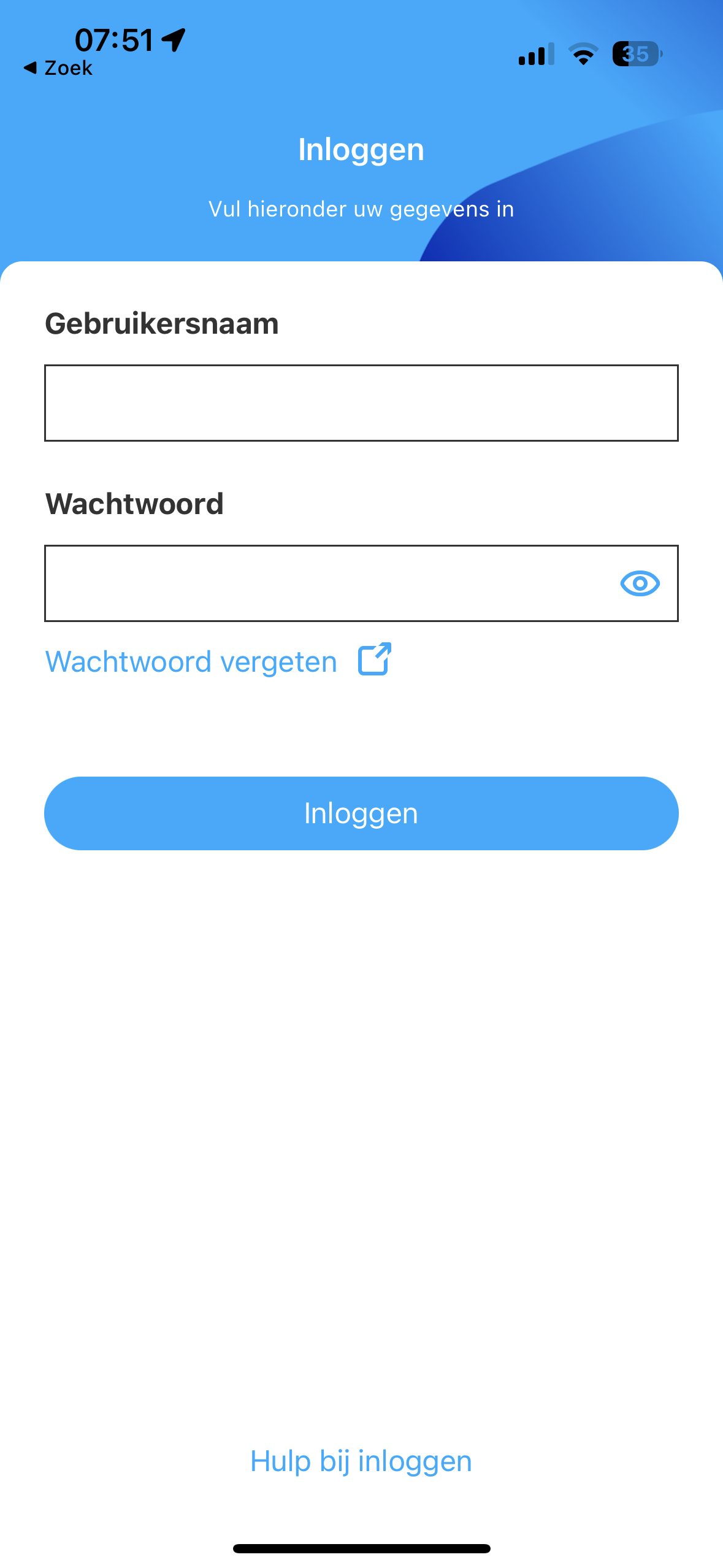
Task: Open the Wachtwoord vergeten link
Action: click(x=218, y=661)
